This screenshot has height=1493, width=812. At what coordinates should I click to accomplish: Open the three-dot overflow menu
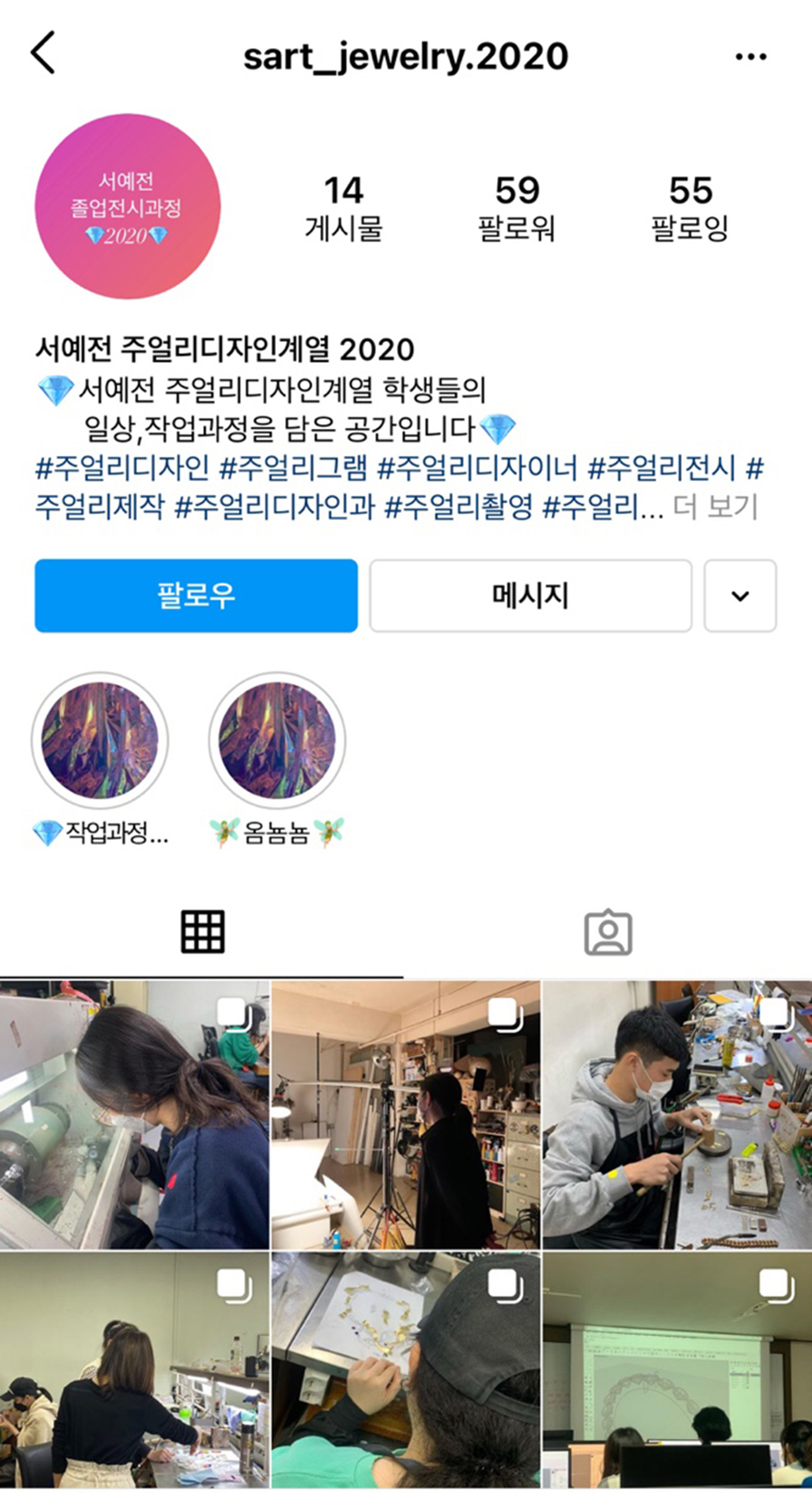coord(750,57)
